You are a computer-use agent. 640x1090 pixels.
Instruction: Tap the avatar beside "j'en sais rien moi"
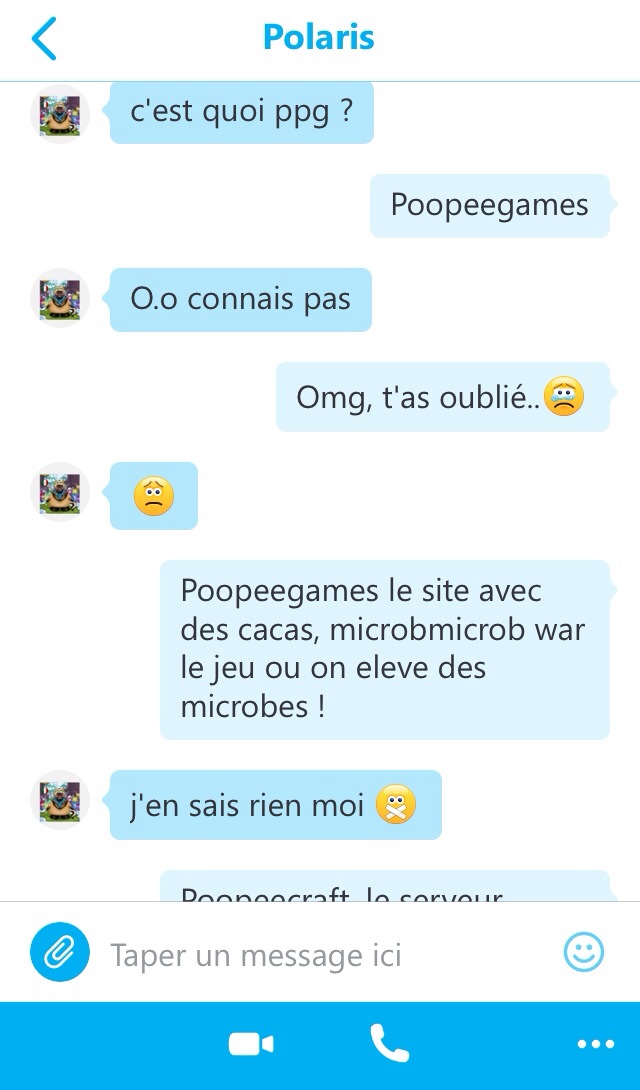click(x=60, y=800)
